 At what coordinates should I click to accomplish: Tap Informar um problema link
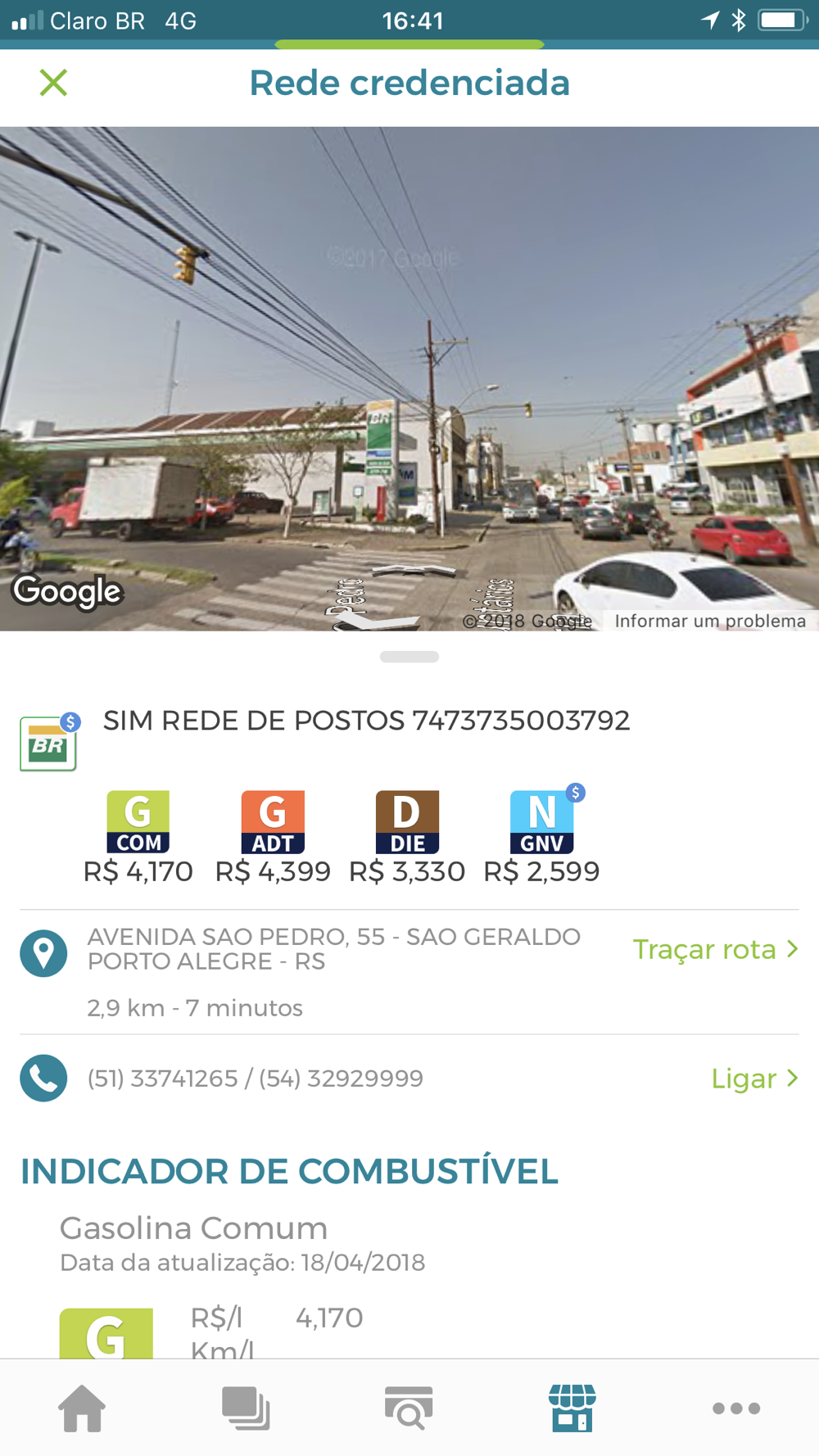(710, 621)
